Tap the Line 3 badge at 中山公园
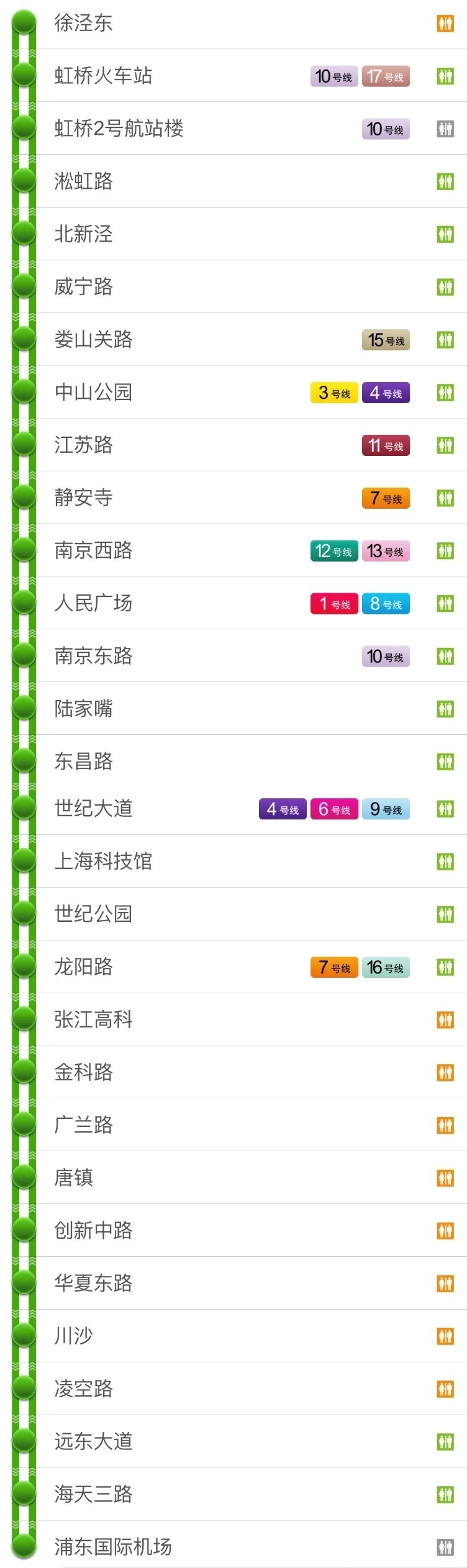This screenshot has height=1568, width=467. (334, 393)
